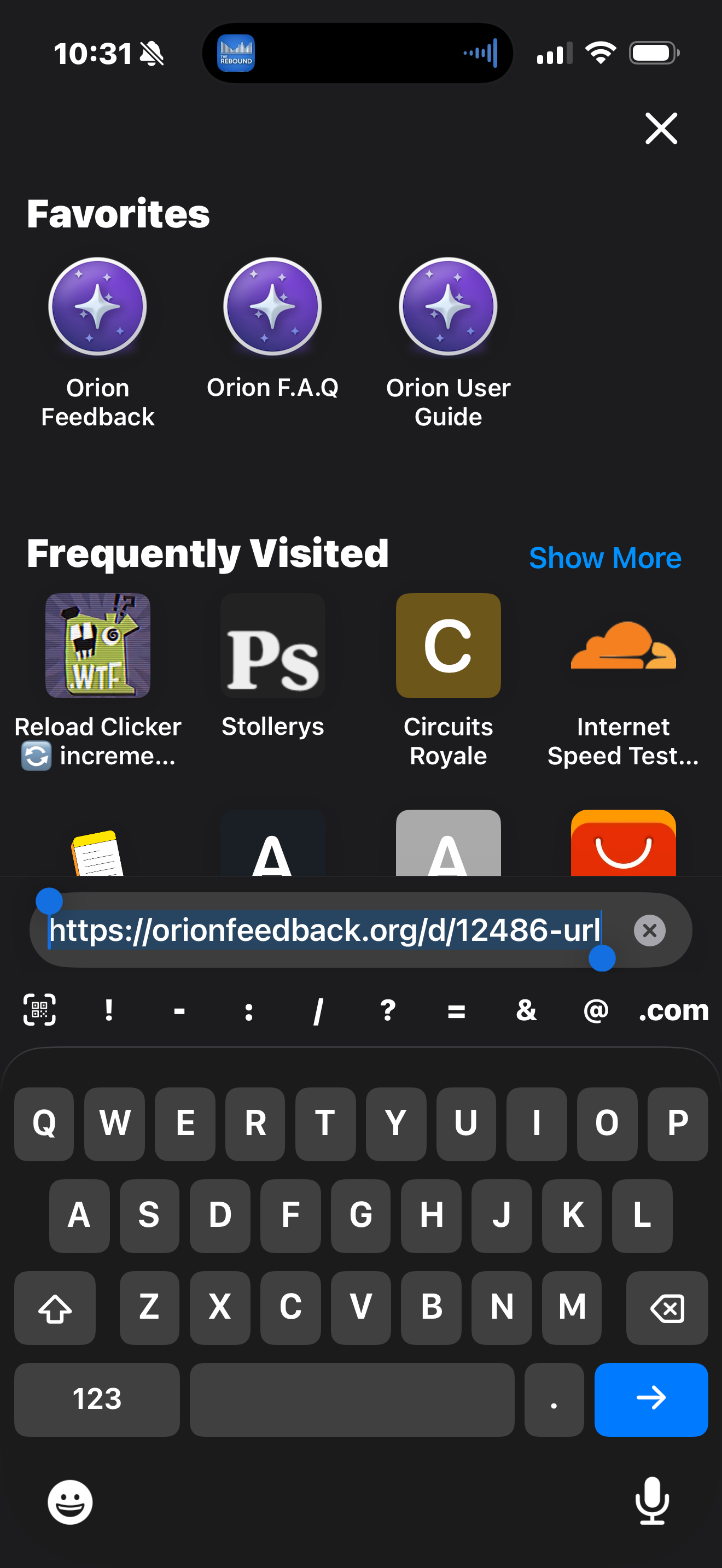
Task: Insert the @ symbol from the shortcut bar
Action: (x=595, y=1010)
